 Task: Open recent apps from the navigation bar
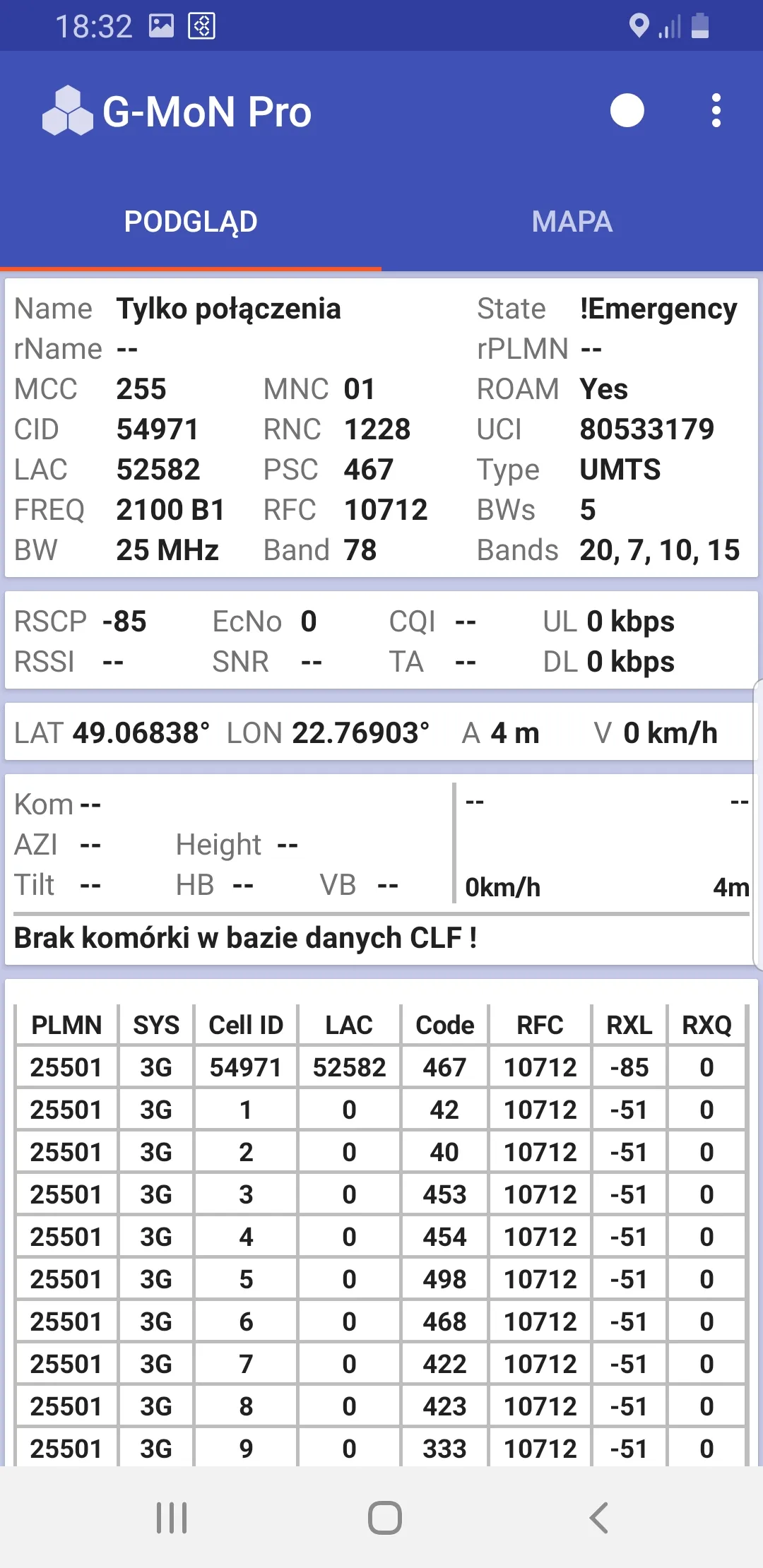(x=172, y=1517)
